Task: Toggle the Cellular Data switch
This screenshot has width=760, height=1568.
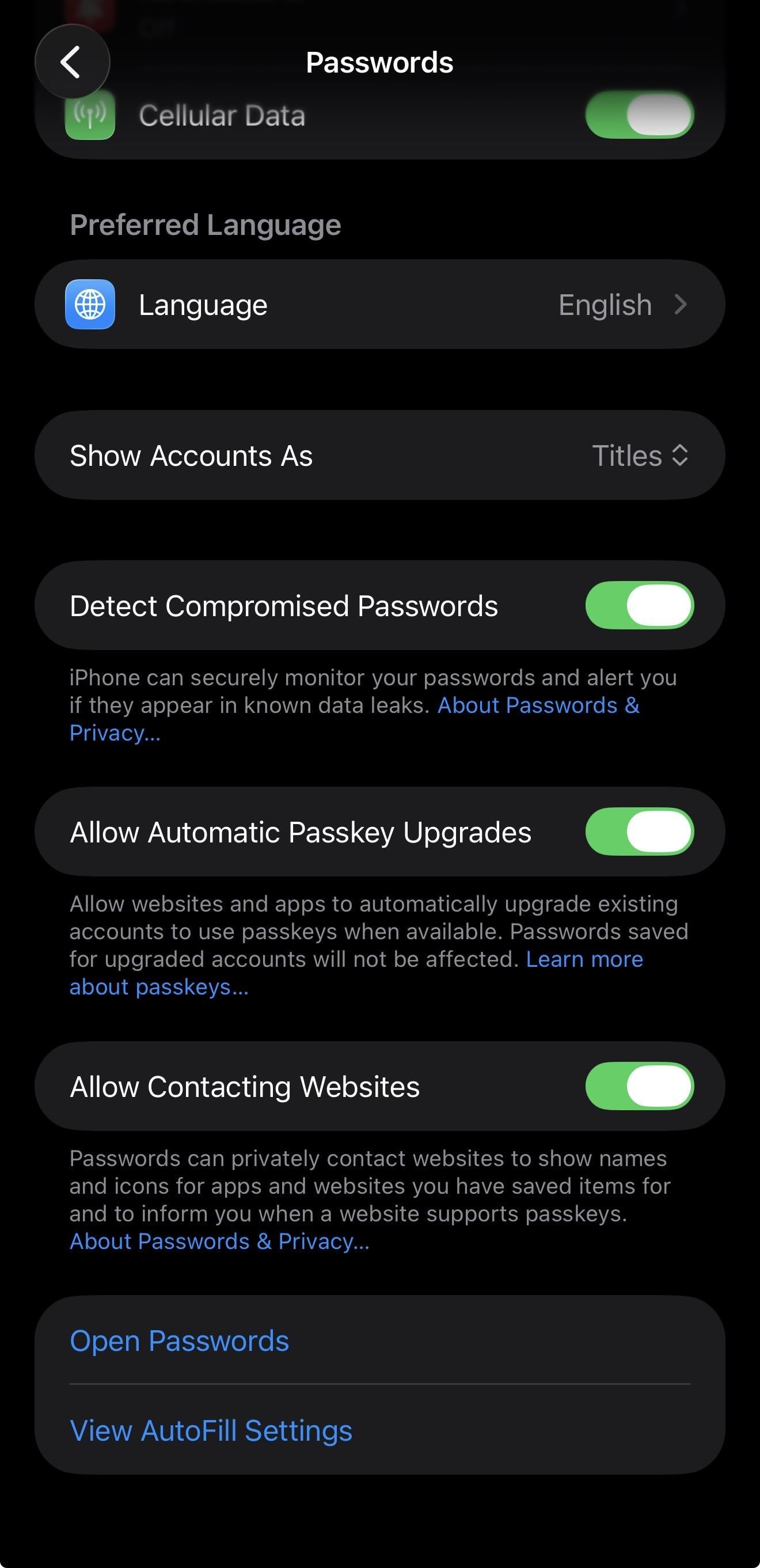Action: click(639, 115)
